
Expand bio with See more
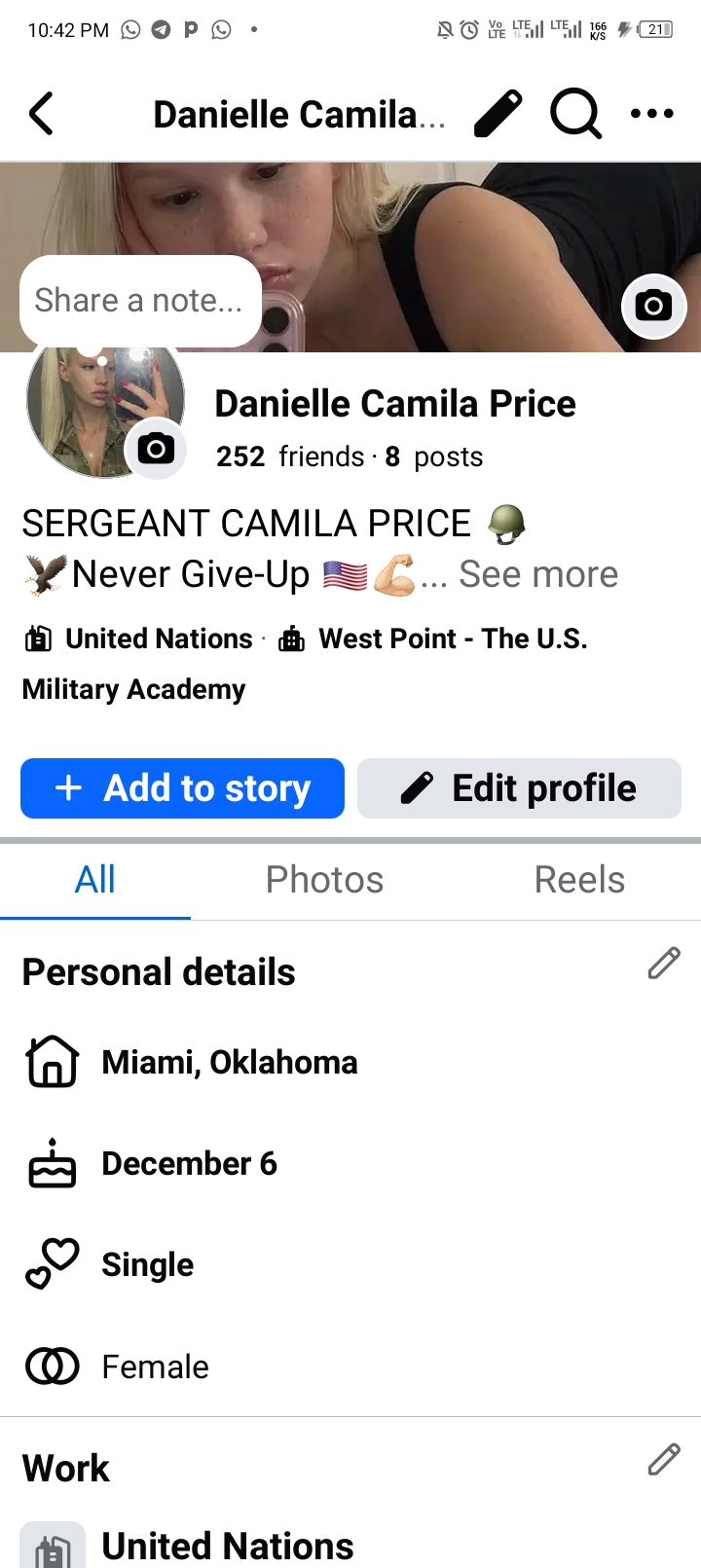[x=538, y=574]
